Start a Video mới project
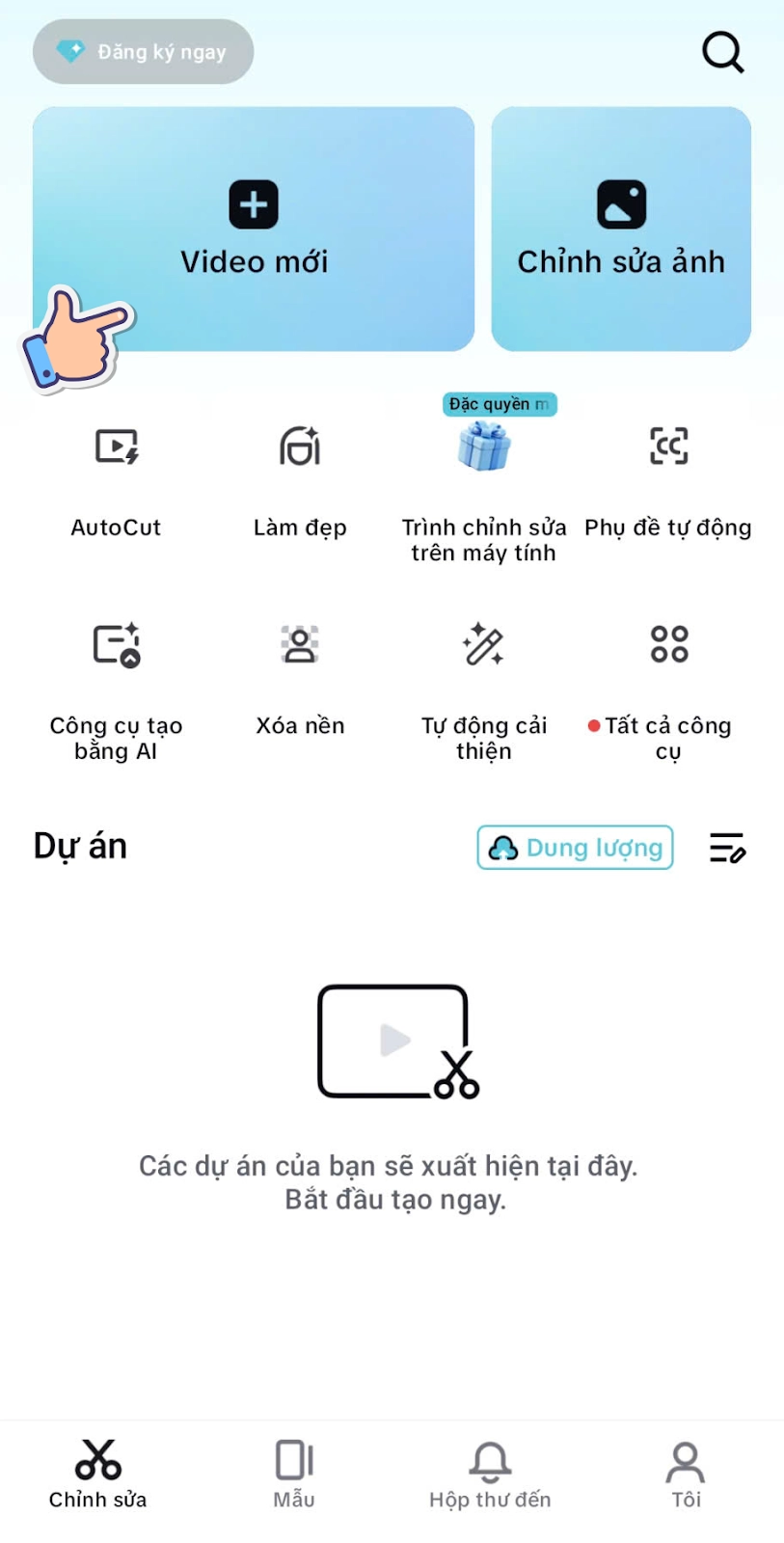The image size is (784, 1543). (x=254, y=229)
